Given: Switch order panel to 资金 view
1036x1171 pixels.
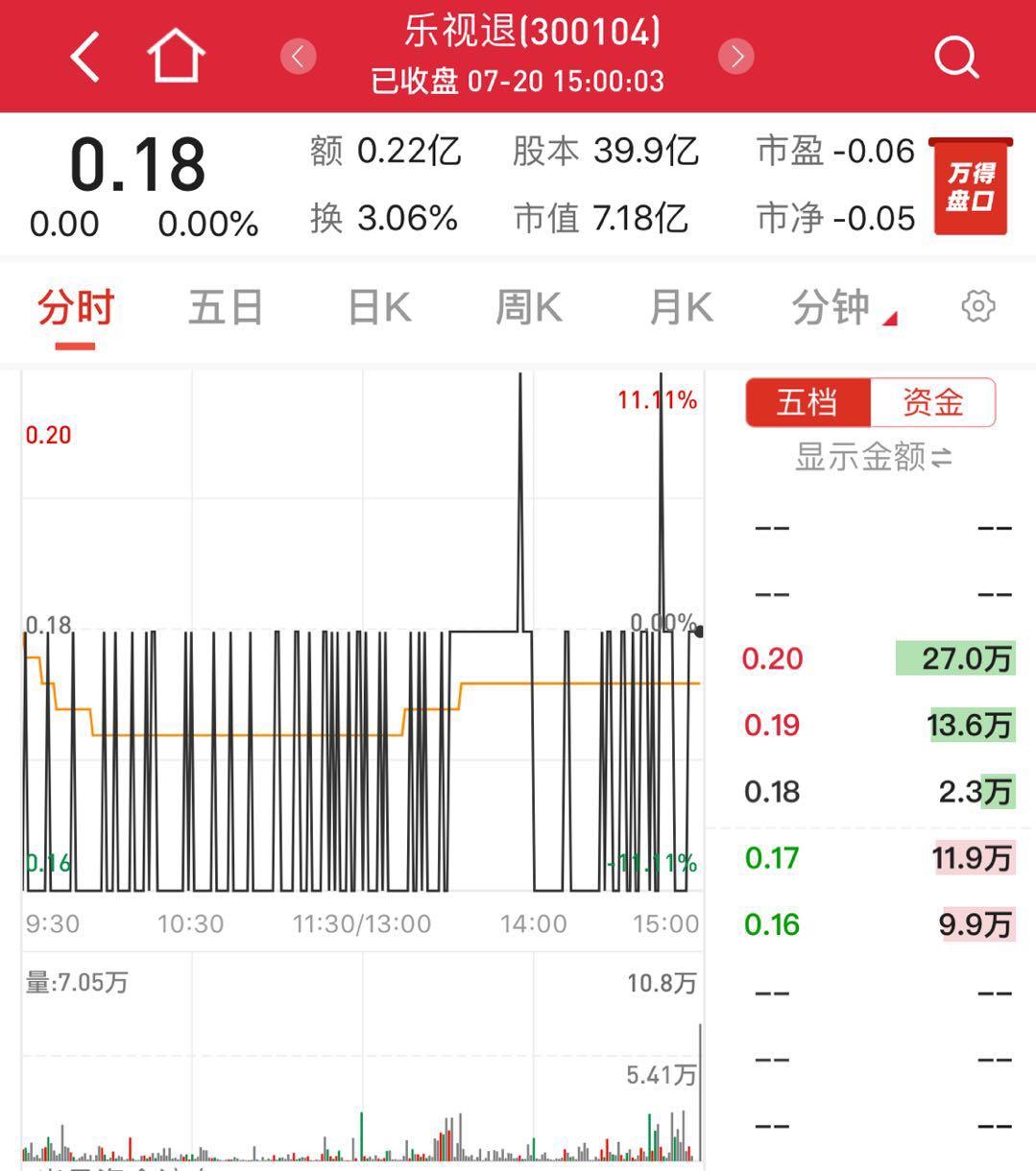Looking at the screenshot, I should coord(931,402).
